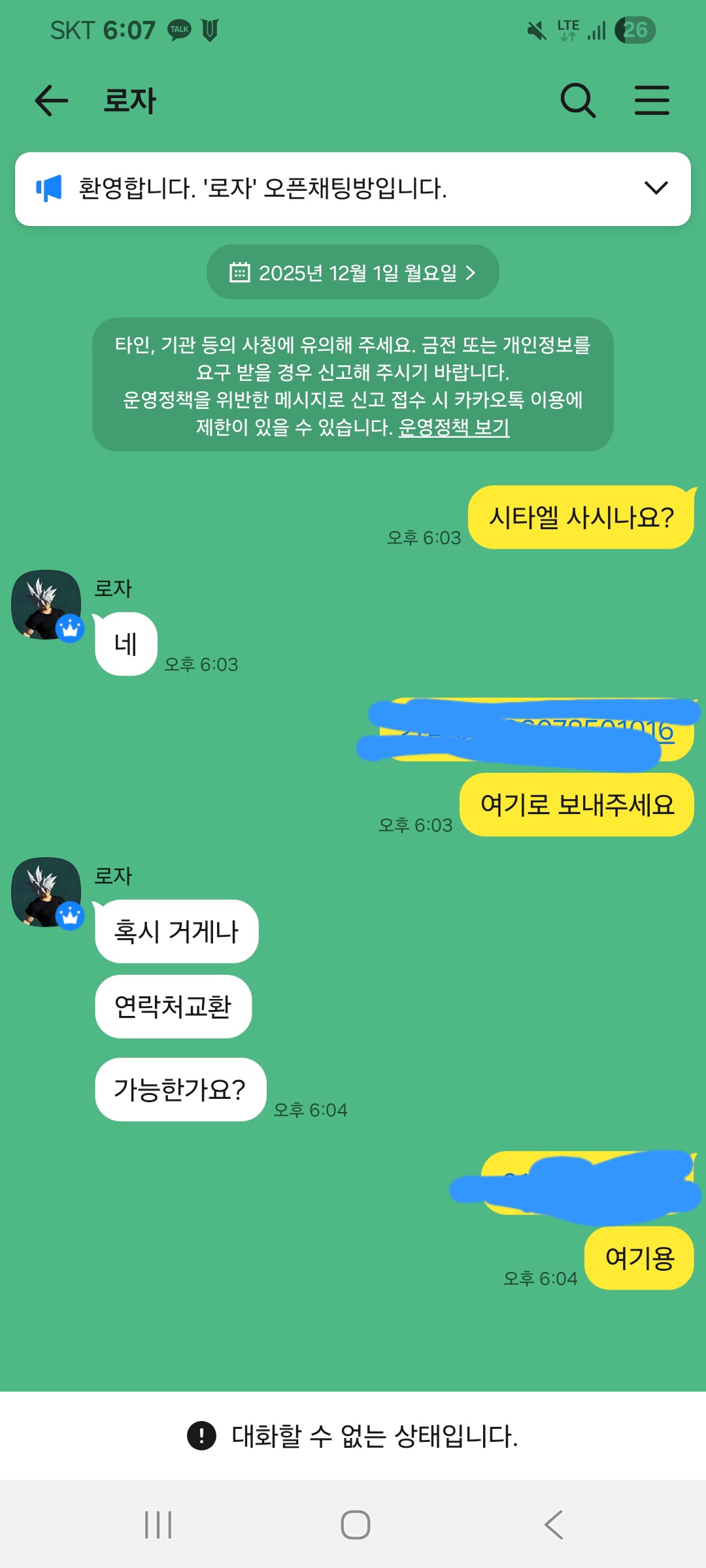
Task: Open the recent apps view
Action: (x=158, y=1524)
